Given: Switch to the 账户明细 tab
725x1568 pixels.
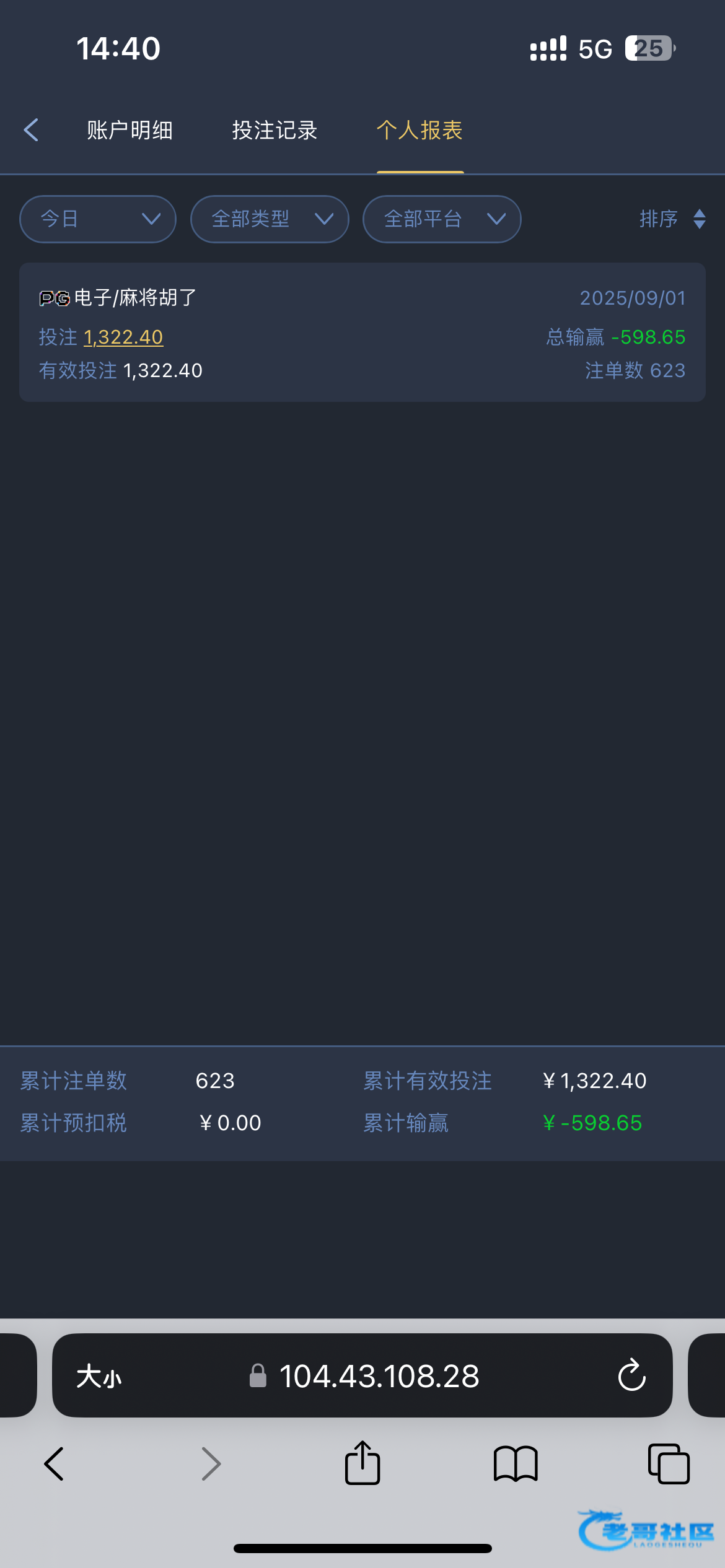Looking at the screenshot, I should 130,130.
